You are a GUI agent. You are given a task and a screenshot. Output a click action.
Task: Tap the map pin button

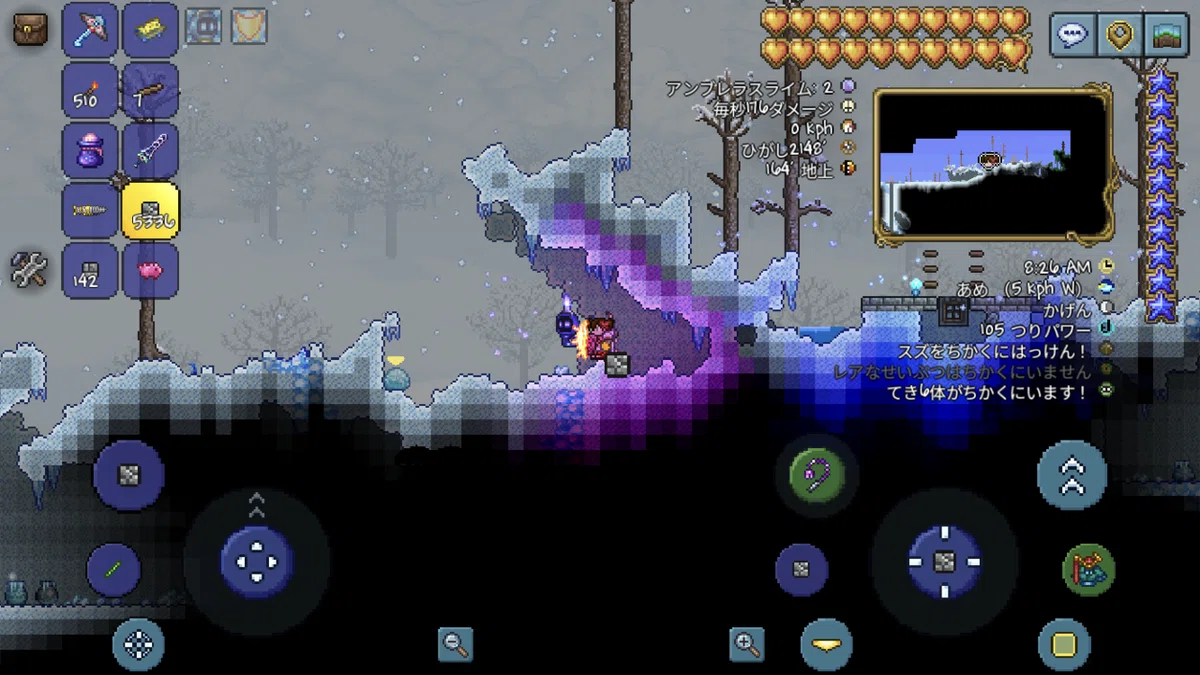tap(1120, 36)
